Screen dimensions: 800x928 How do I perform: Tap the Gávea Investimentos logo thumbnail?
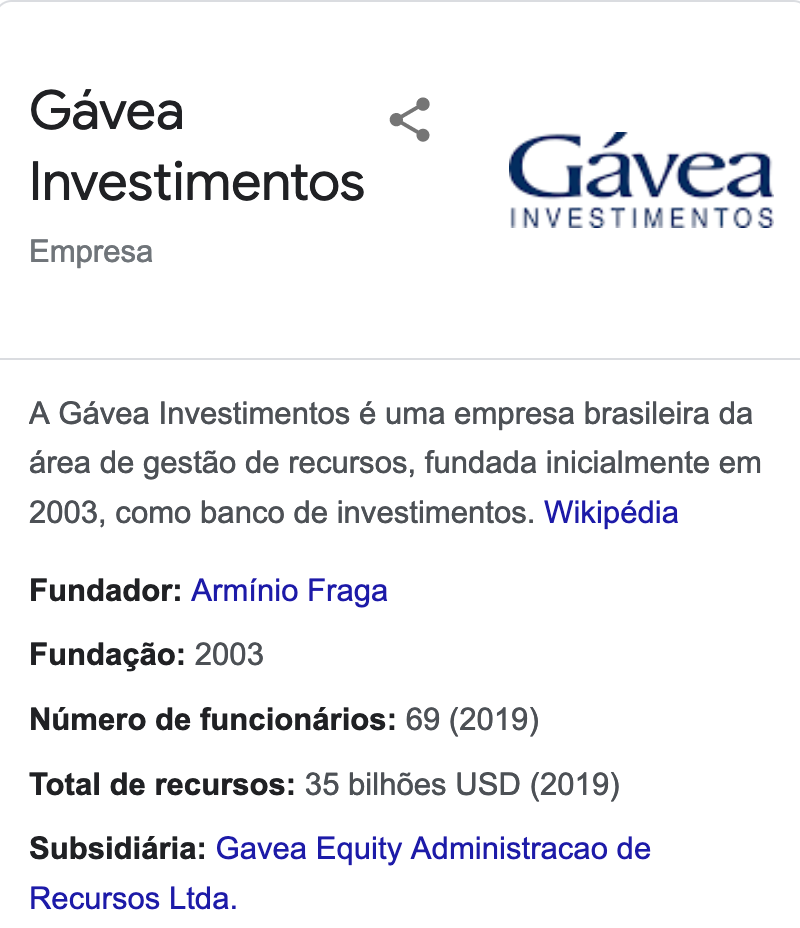641,180
